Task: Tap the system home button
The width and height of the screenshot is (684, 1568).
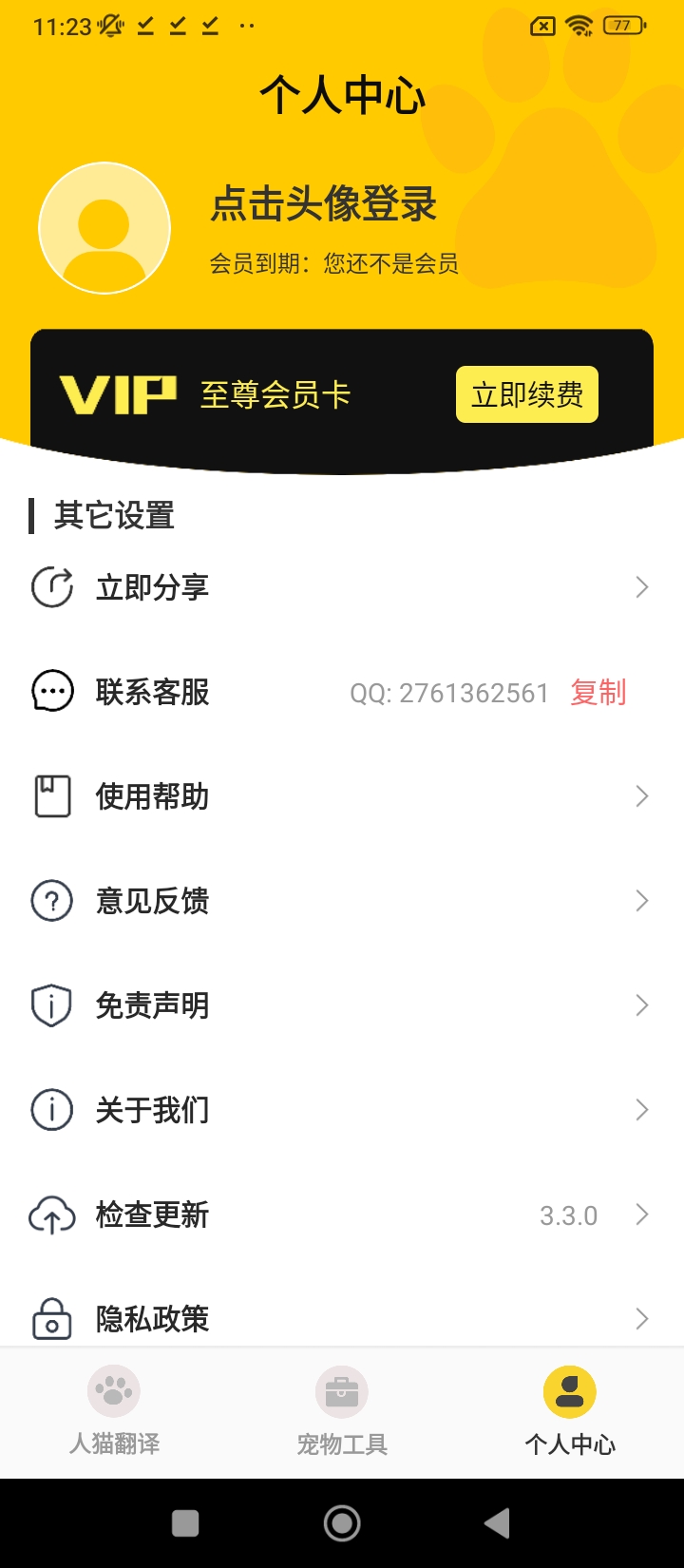Action: 342,1523
